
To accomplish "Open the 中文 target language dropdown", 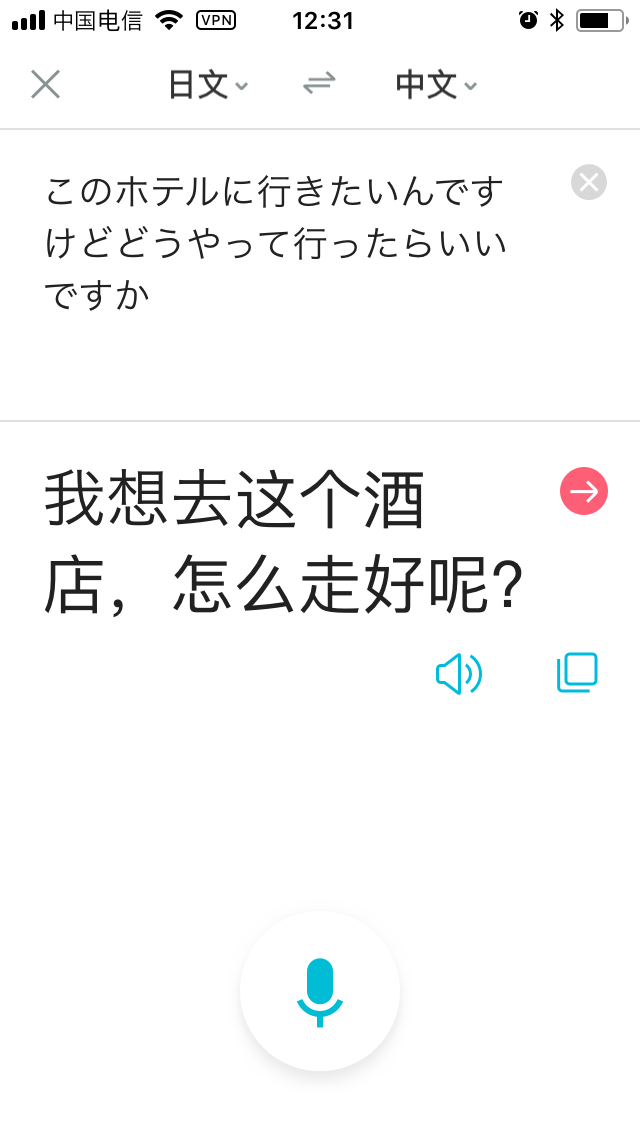I will (436, 85).
